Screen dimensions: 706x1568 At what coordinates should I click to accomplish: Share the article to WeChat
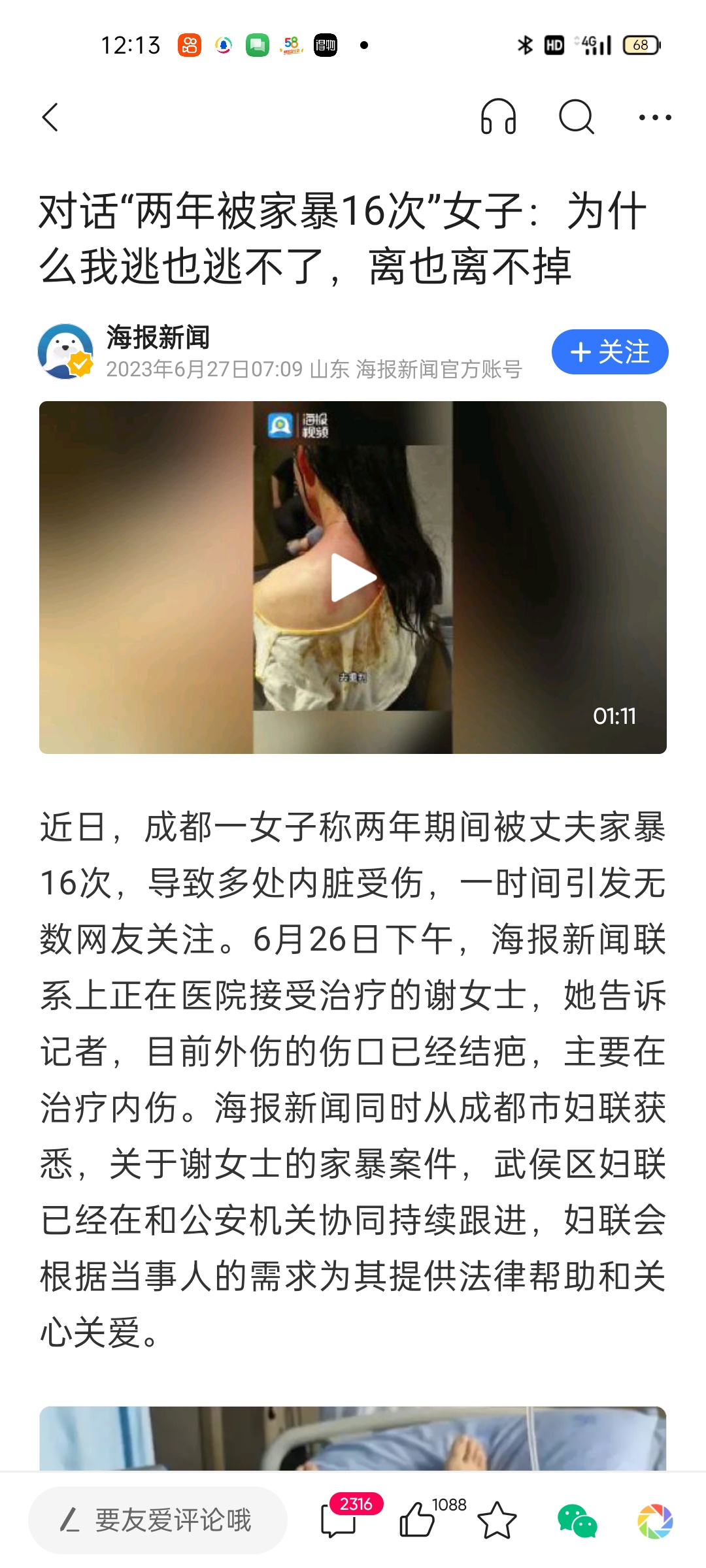click(577, 1520)
